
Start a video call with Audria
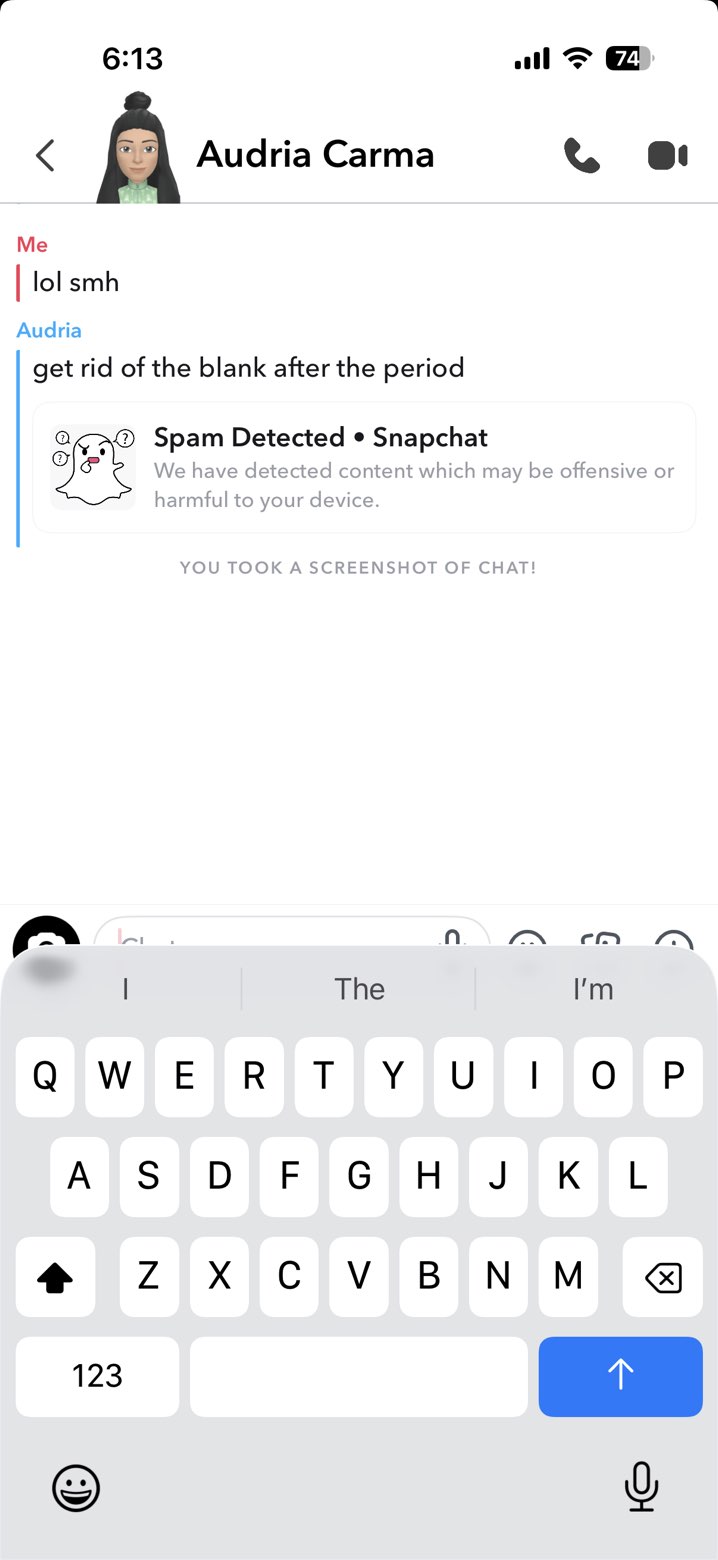pos(667,155)
